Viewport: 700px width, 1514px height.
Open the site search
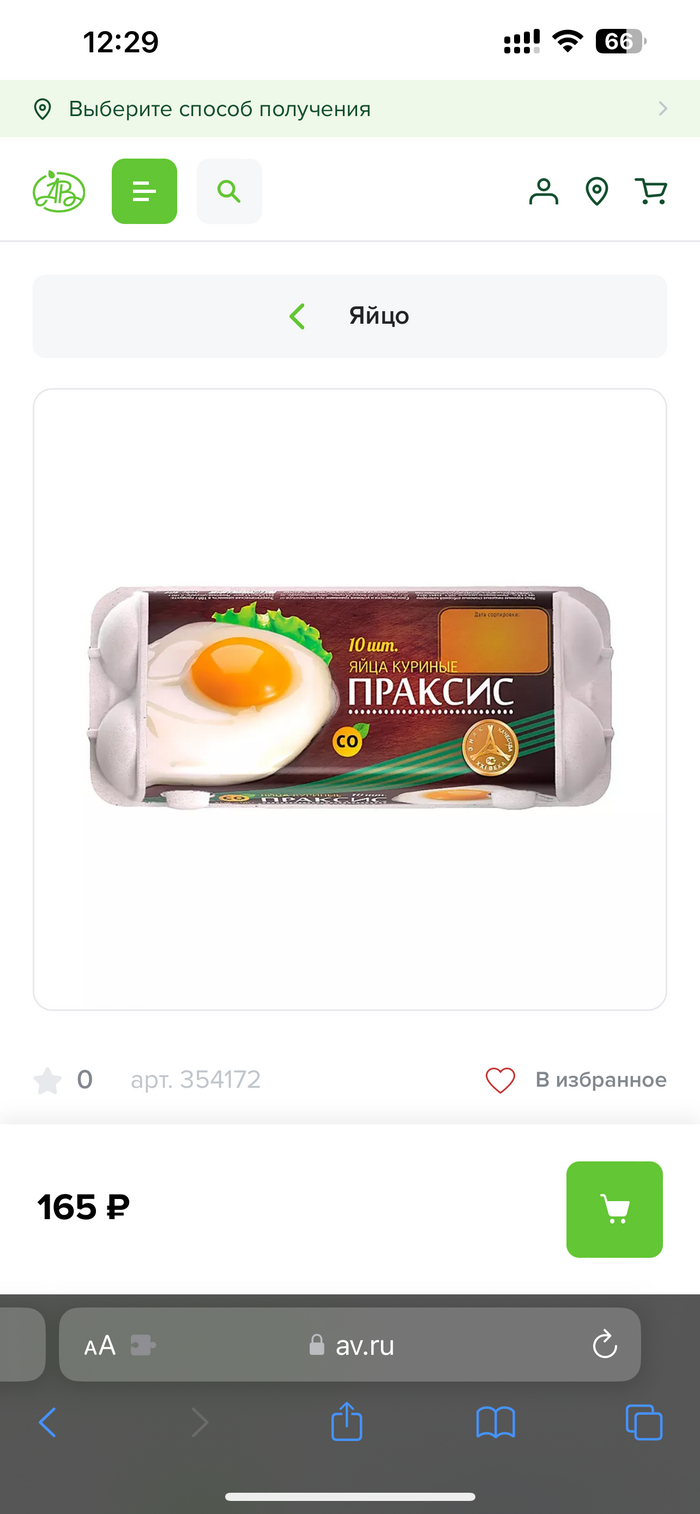click(229, 191)
